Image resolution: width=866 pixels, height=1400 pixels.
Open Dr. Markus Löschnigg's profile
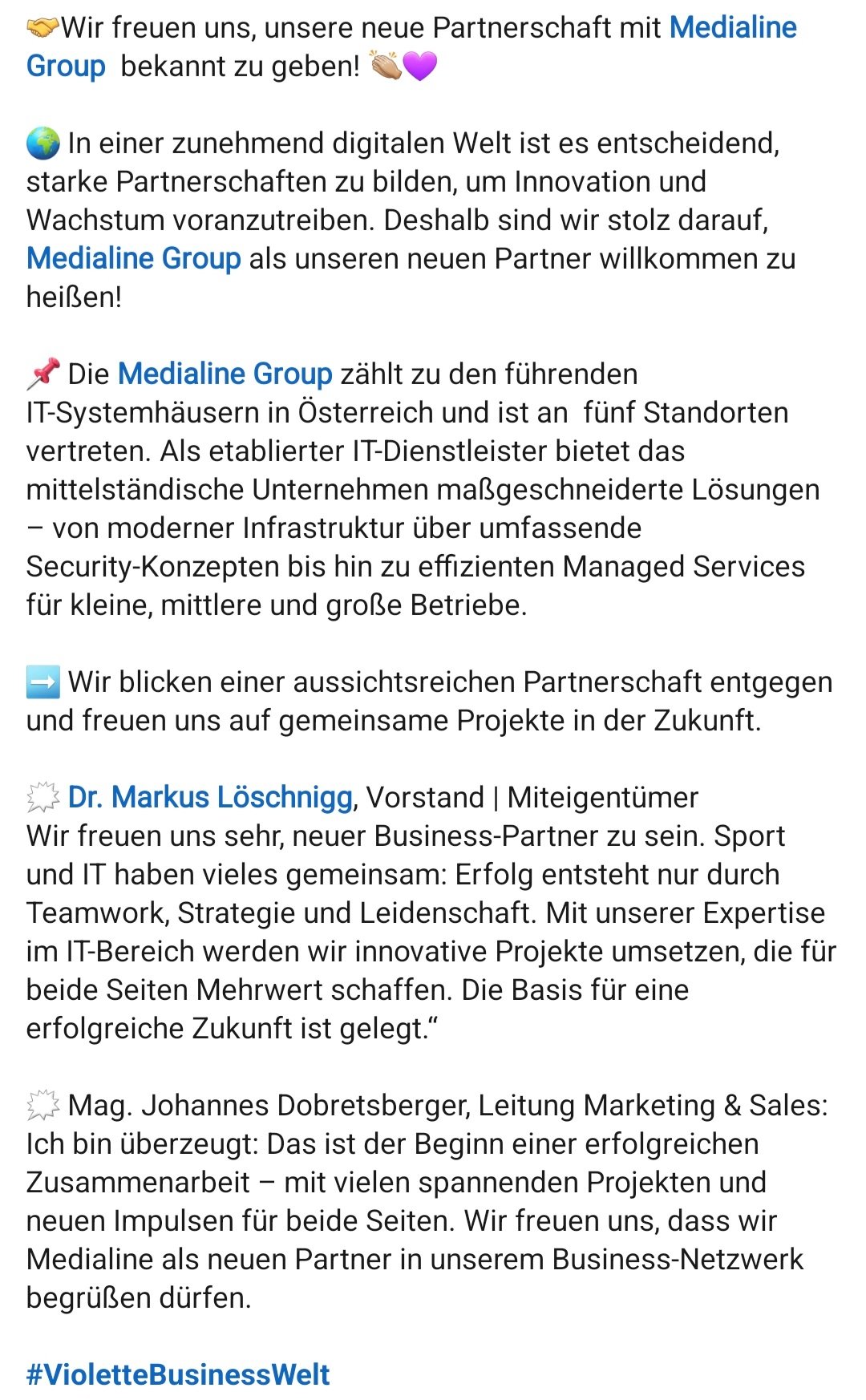[x=210, y=798]
